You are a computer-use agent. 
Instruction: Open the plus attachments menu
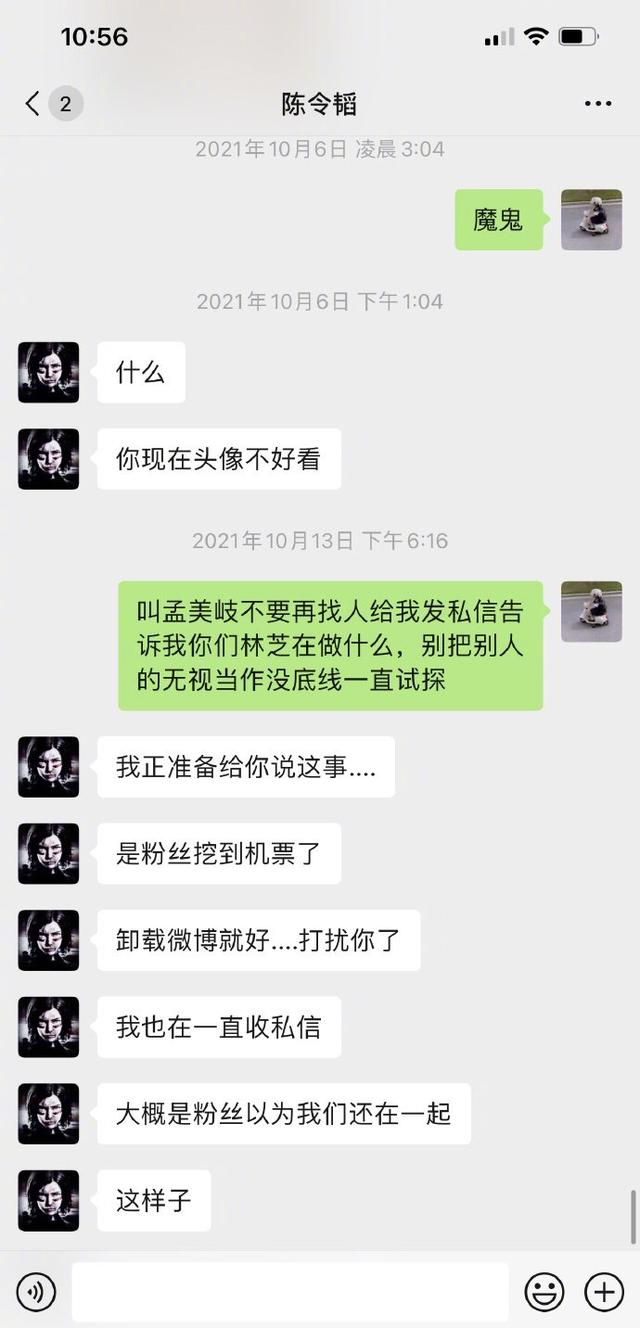point(604,1293)
